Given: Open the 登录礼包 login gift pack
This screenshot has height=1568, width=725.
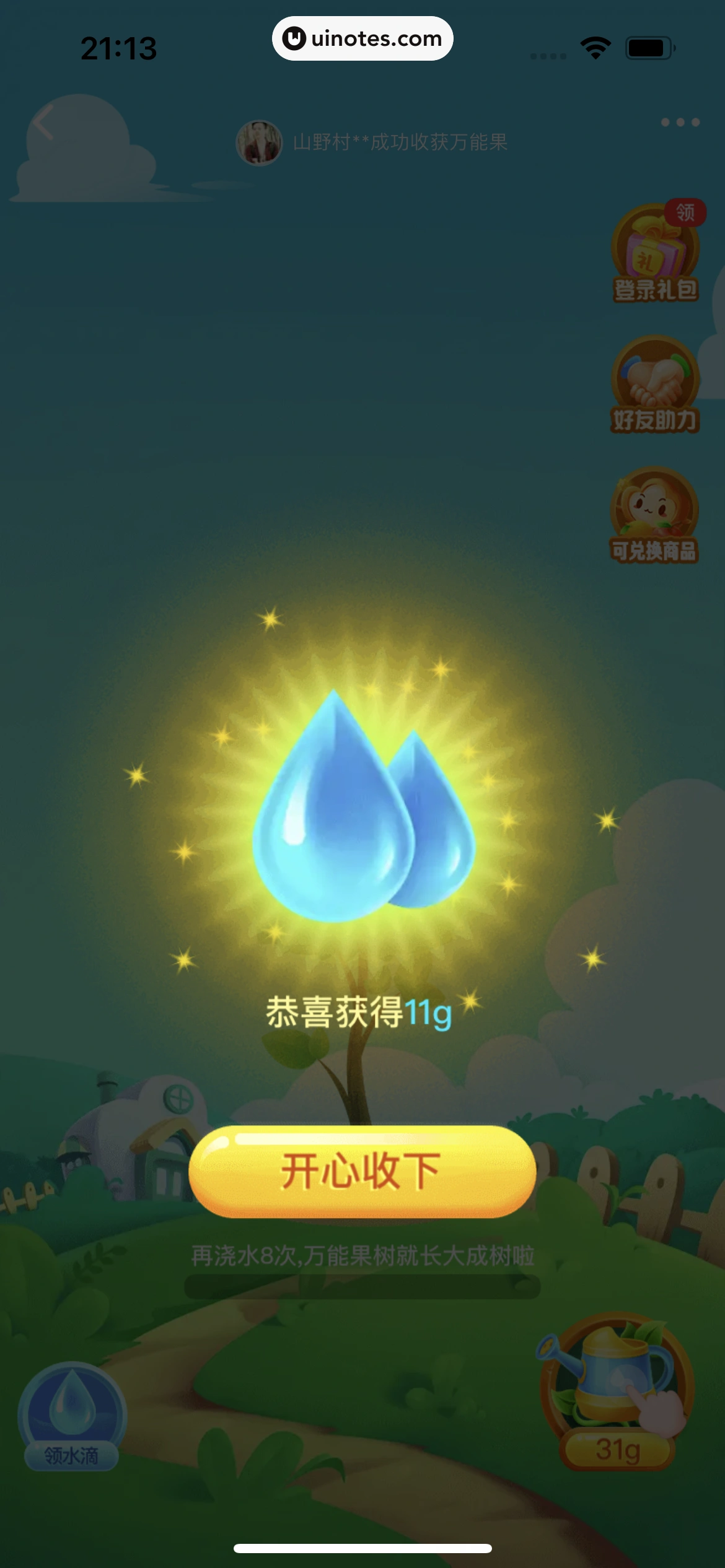Looking at the screenshot, I should click(x=654, y=254).
